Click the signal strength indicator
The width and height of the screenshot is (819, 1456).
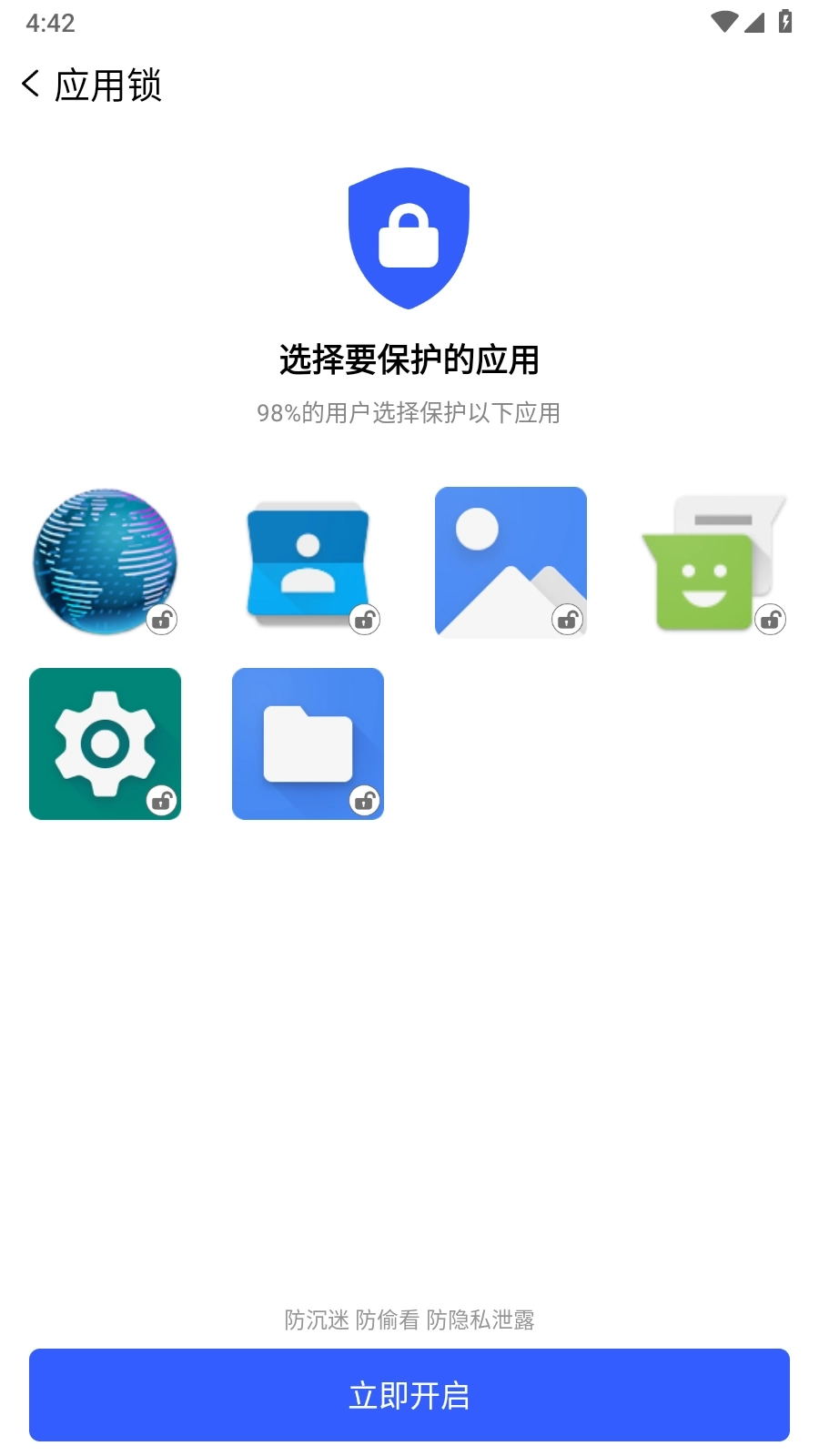pos(754,24)
